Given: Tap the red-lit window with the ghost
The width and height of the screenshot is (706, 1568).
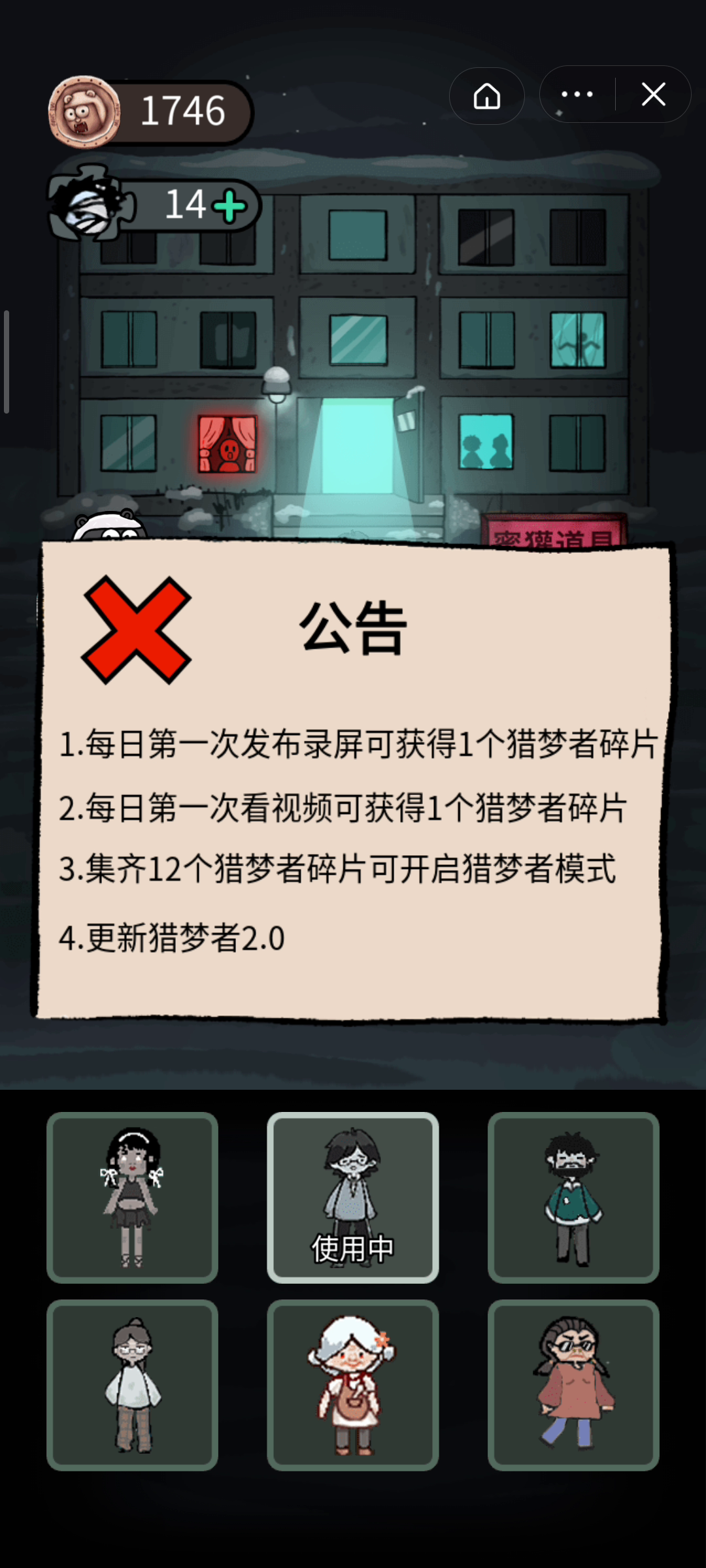Looking at the screenshot, I should coord(227,444).
